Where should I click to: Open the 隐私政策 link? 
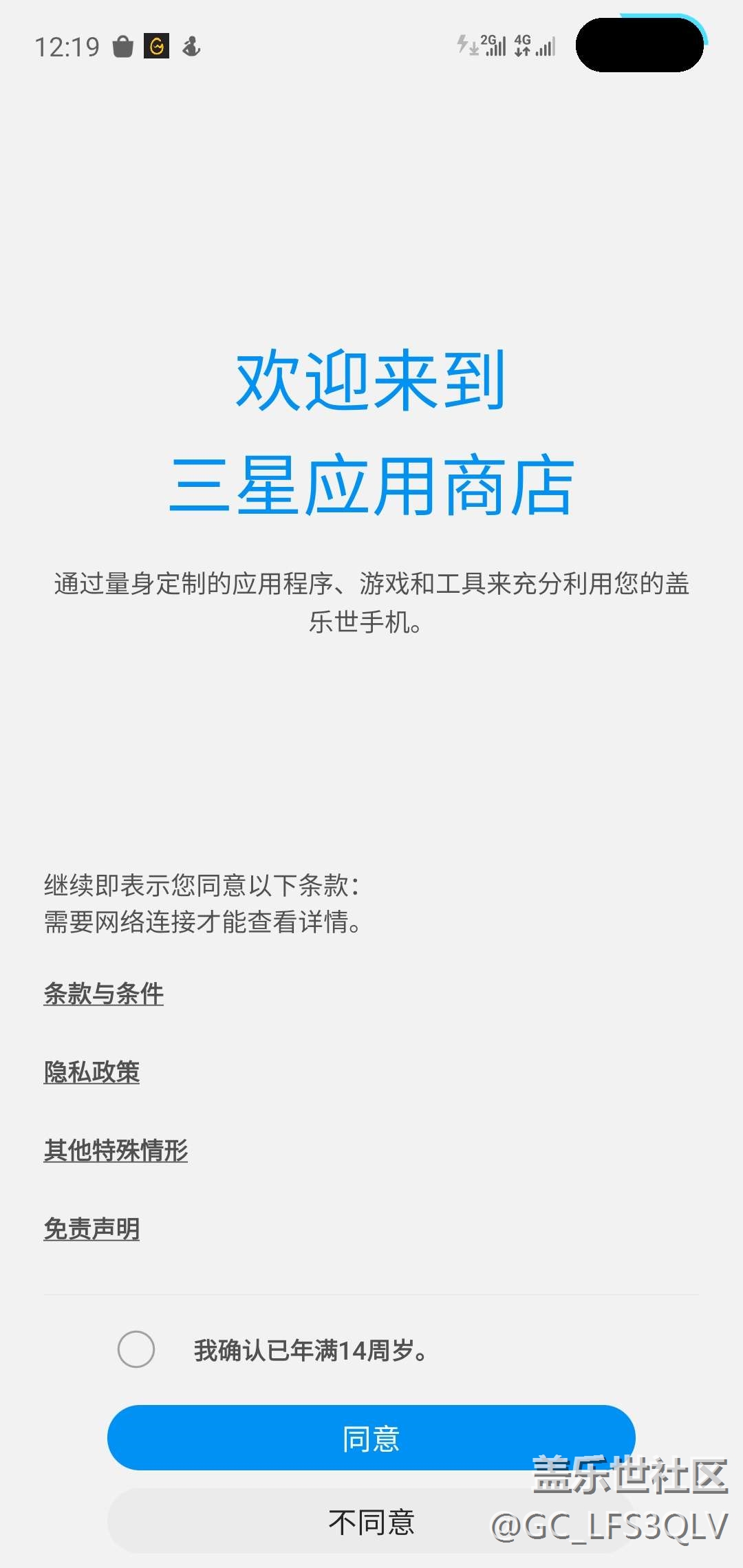coord(92,1072)
